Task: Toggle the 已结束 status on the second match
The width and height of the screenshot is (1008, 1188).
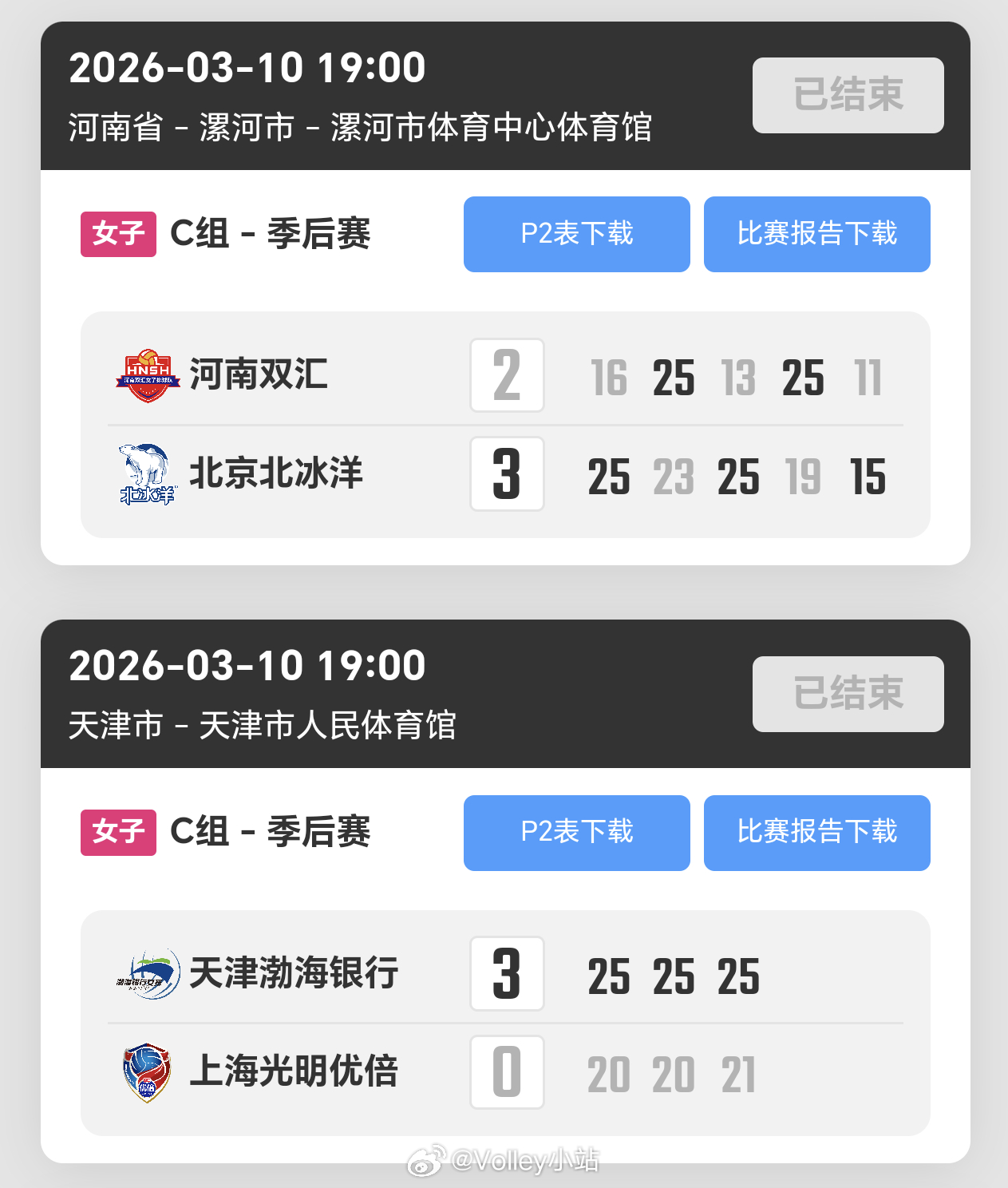Action: point(848,695)
